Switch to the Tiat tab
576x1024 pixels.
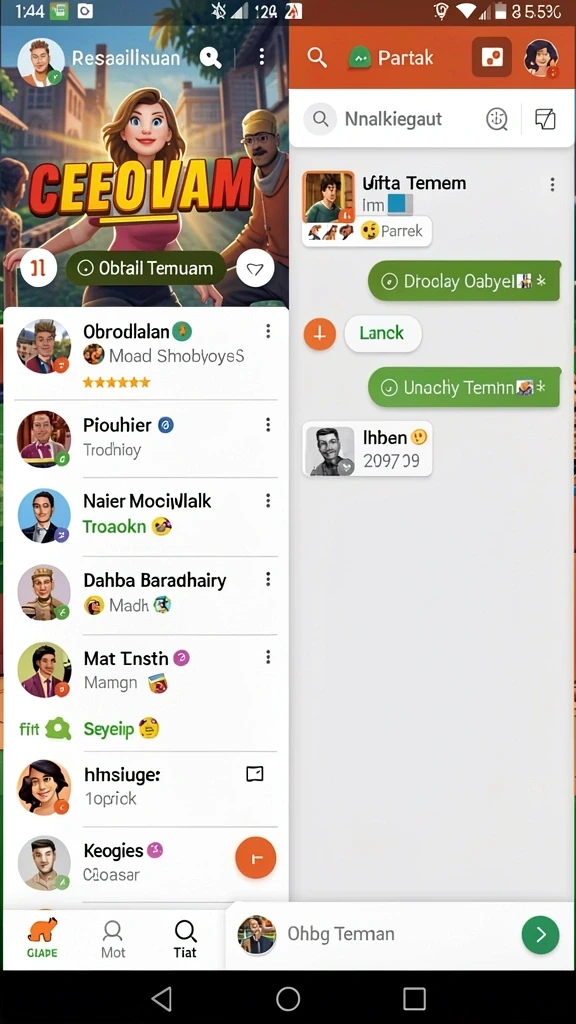click(185, 939)
